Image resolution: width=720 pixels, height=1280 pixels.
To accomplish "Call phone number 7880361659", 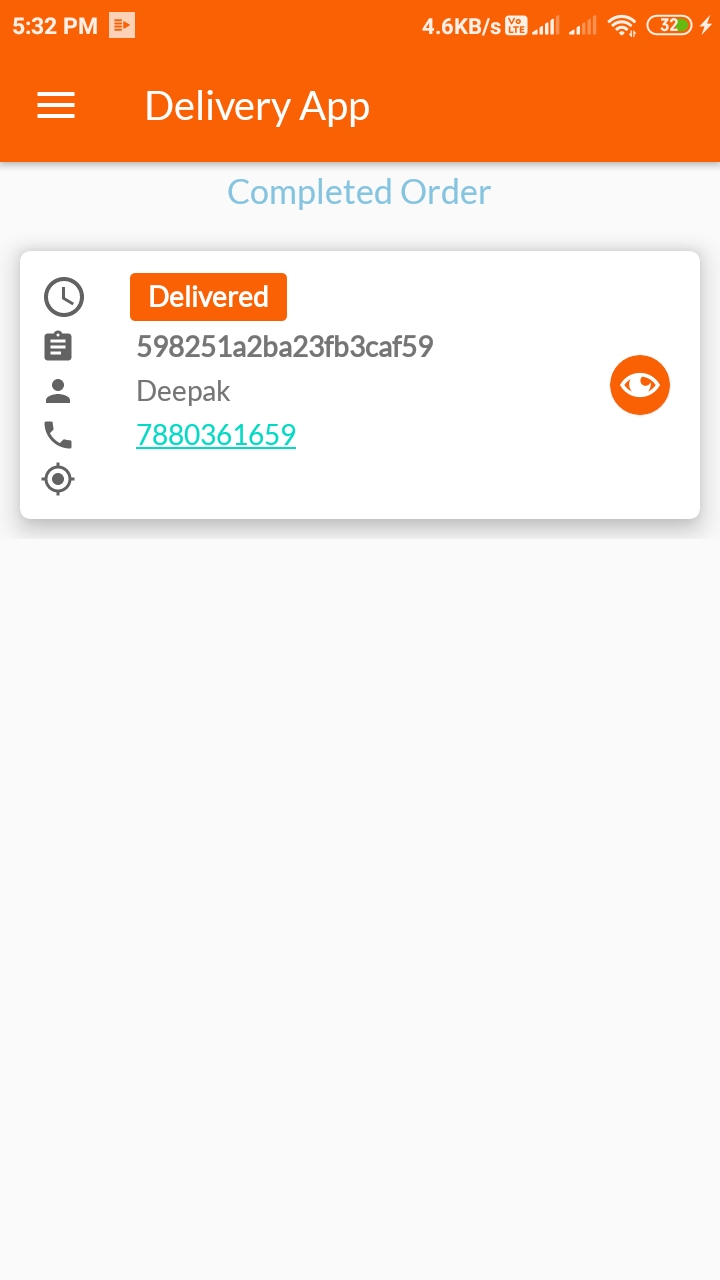I will pyautogui.click(x=216, y=435).
